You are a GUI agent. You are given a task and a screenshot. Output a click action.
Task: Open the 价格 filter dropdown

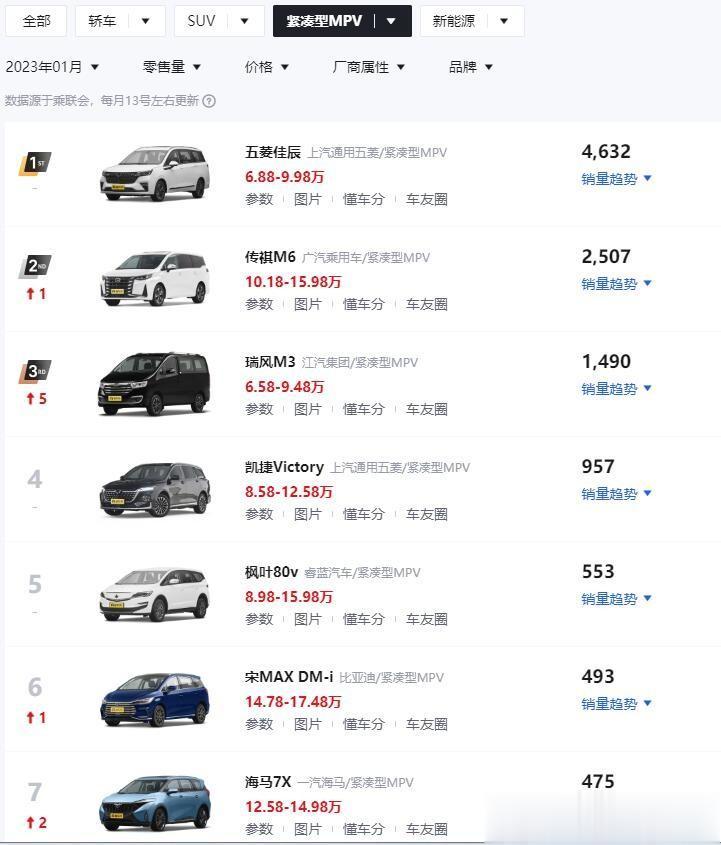267,67
